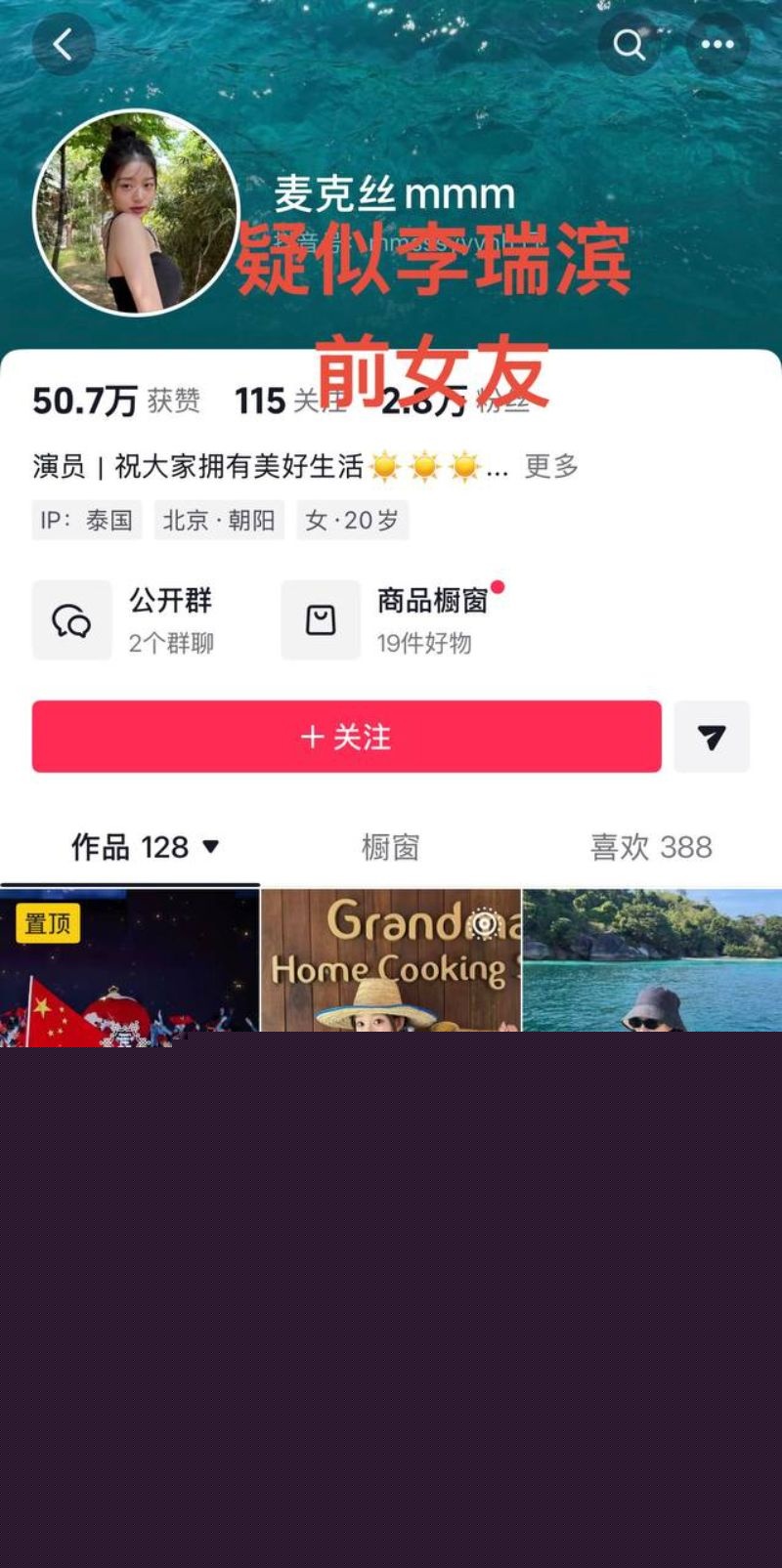Tap the 公开群 chat bubble icon
This screenshot has width=782, height=1568.
(x=71, y=619)
